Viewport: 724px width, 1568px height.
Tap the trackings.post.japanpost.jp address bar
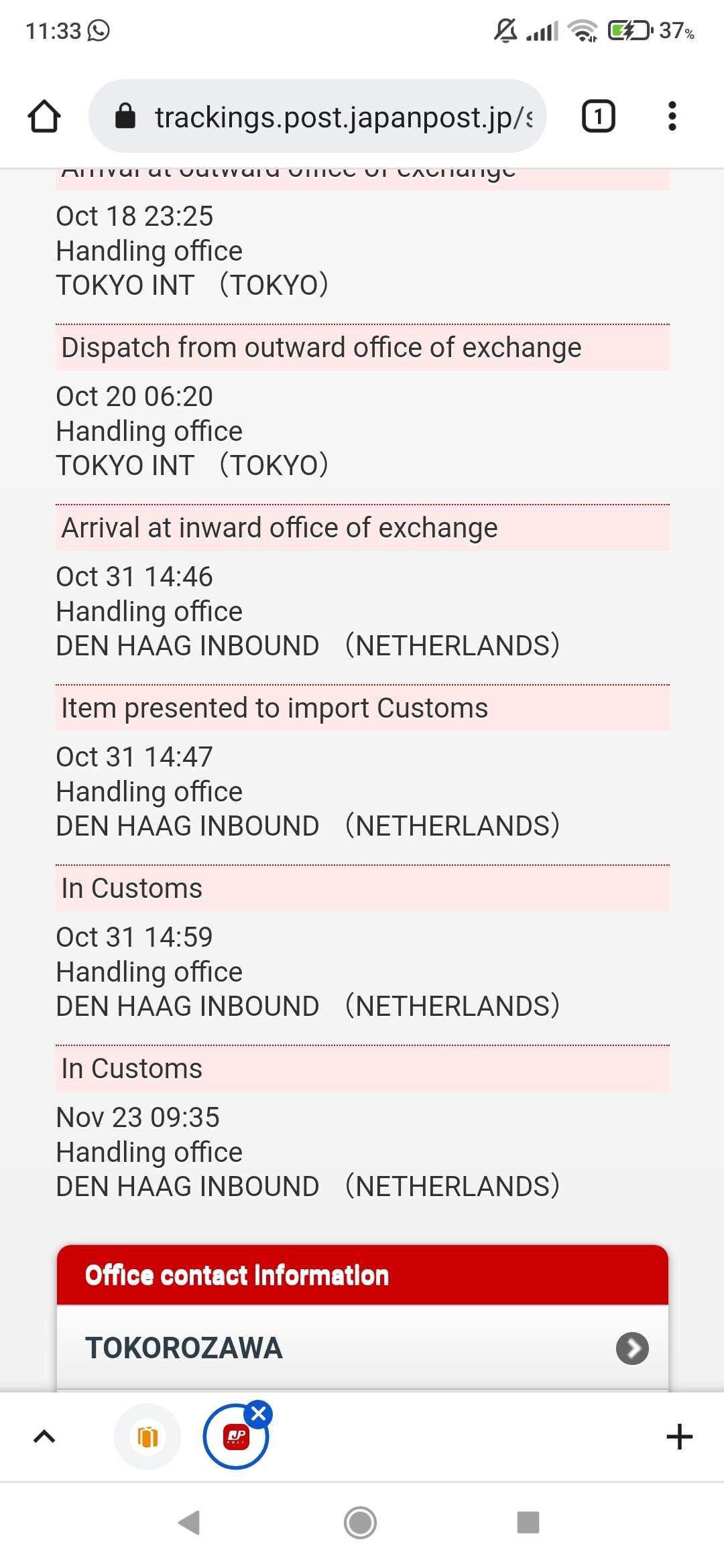tap(318, 117)
